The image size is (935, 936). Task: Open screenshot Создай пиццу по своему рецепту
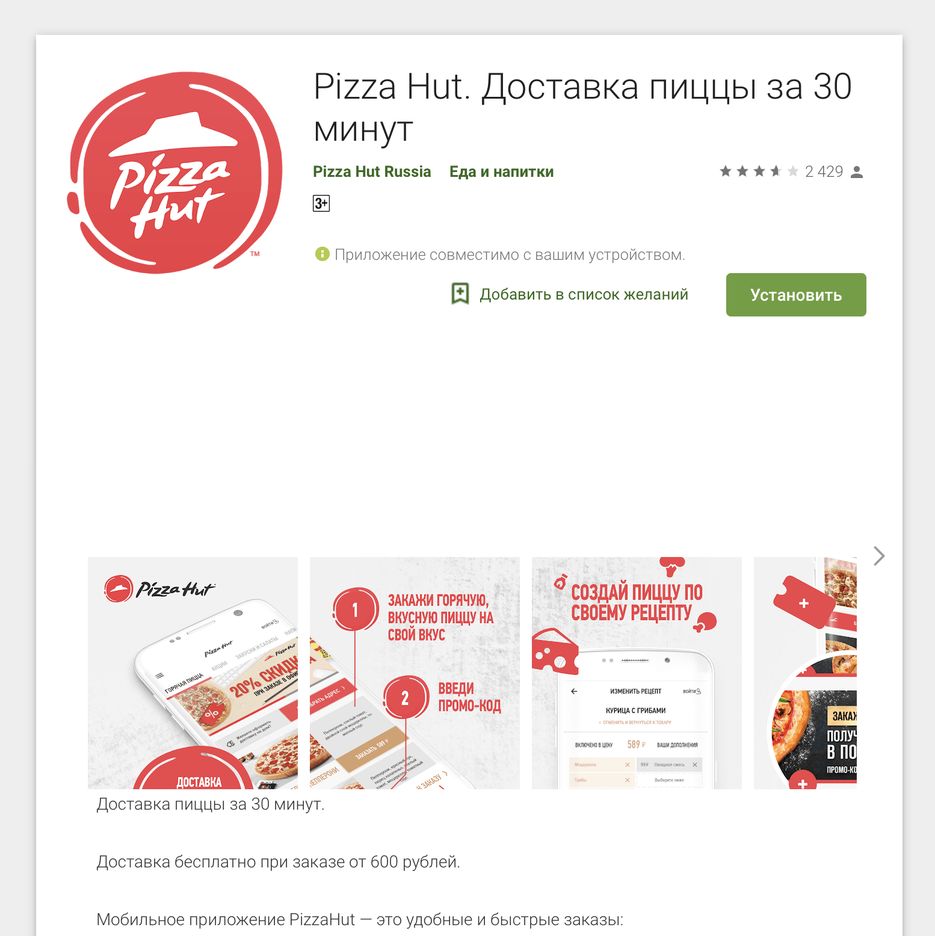[x=636, y=673]
